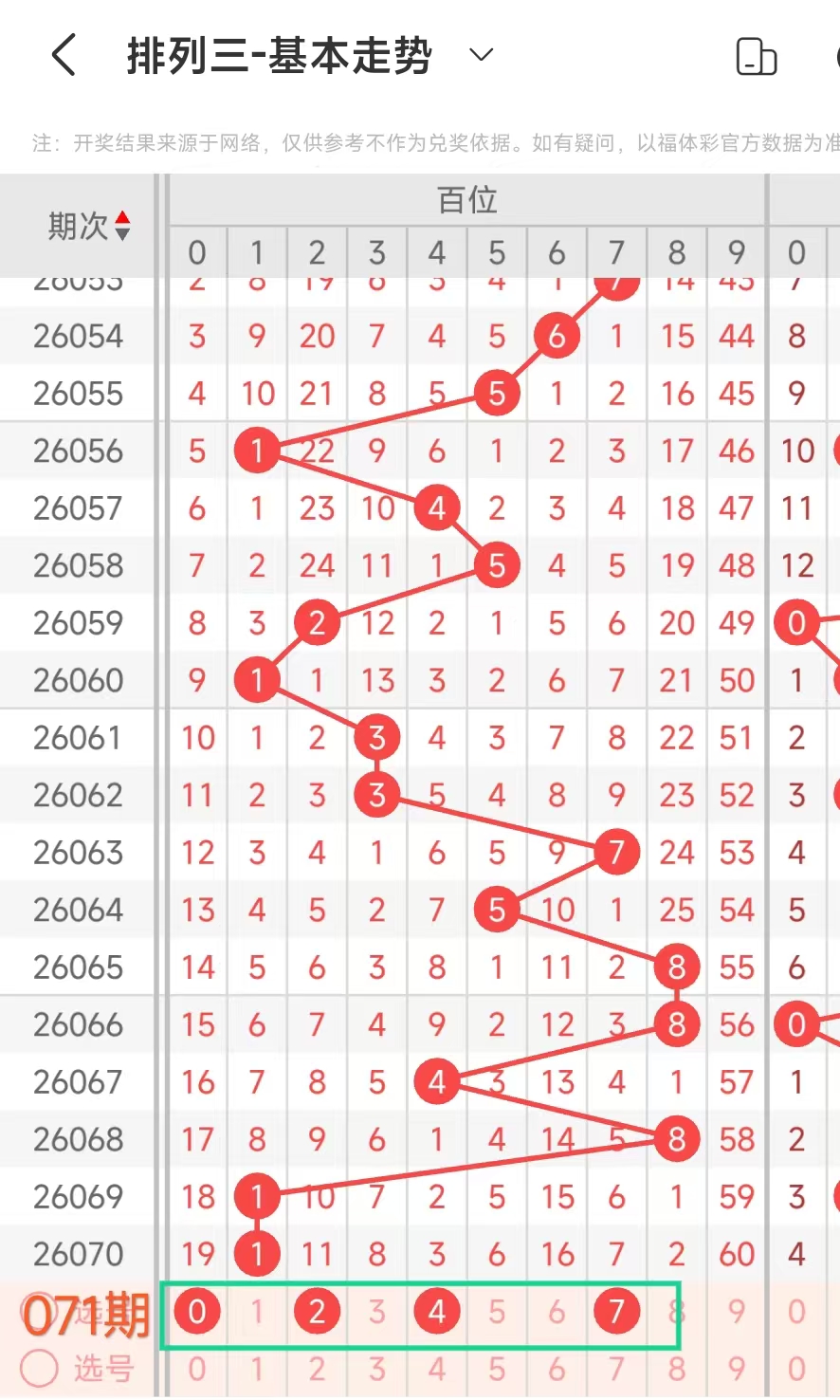Select the bottom 选号 radio circle
The width and height of the screenshot is (840, 1400).
coord(40,1368)
